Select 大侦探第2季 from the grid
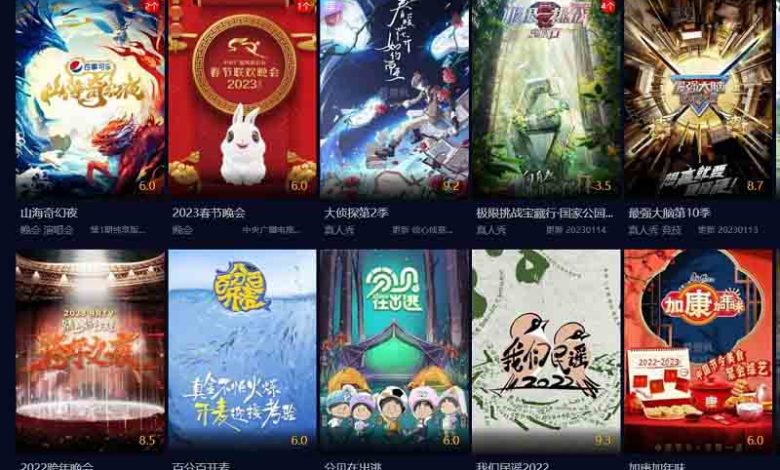The height and width of the screenshot is (470, 780). (x=394, y=98)
